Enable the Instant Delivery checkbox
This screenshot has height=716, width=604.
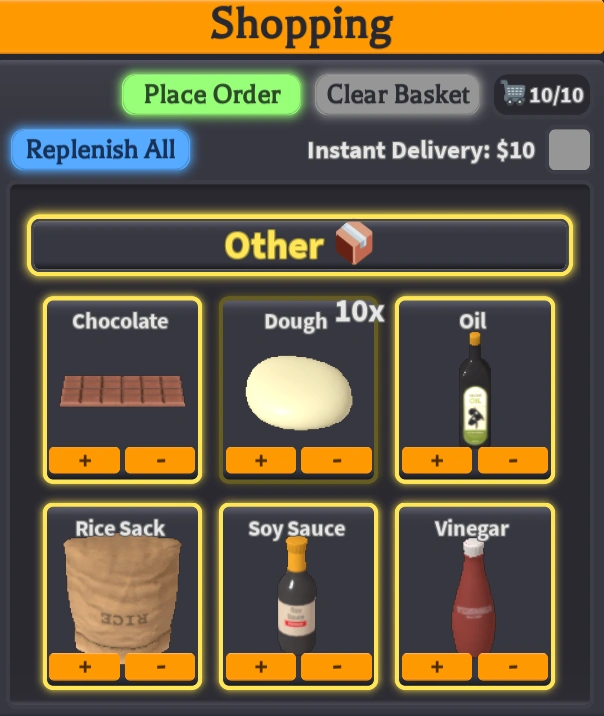pos(570,151)
